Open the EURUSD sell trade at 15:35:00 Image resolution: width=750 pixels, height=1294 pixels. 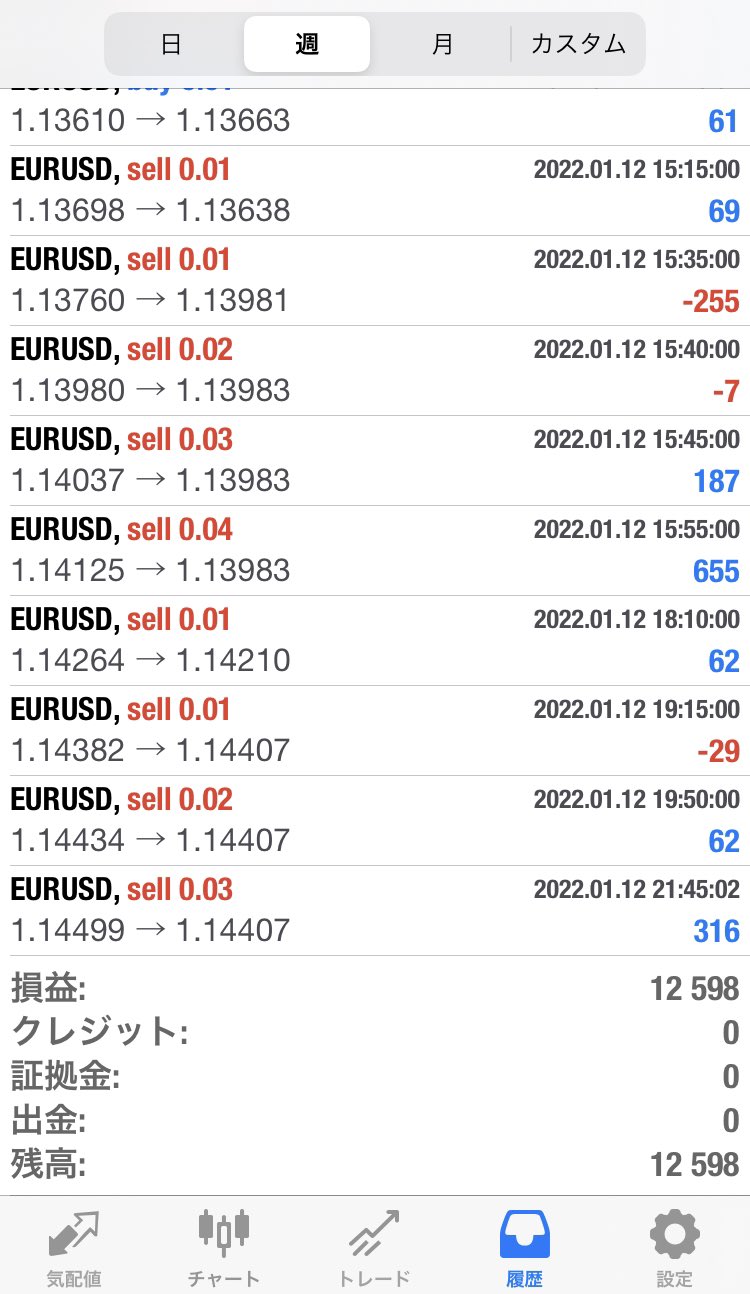tap(375, 281)
